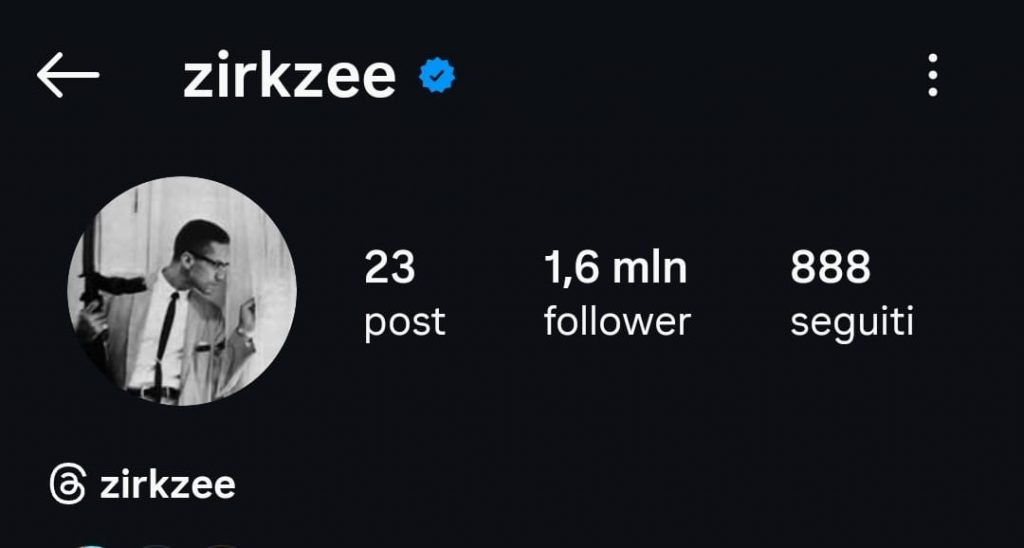The width and height of the screenshot is (1024, 548).
Task: View the 1,6 mln follower list
Action: (x=617, y=294)
